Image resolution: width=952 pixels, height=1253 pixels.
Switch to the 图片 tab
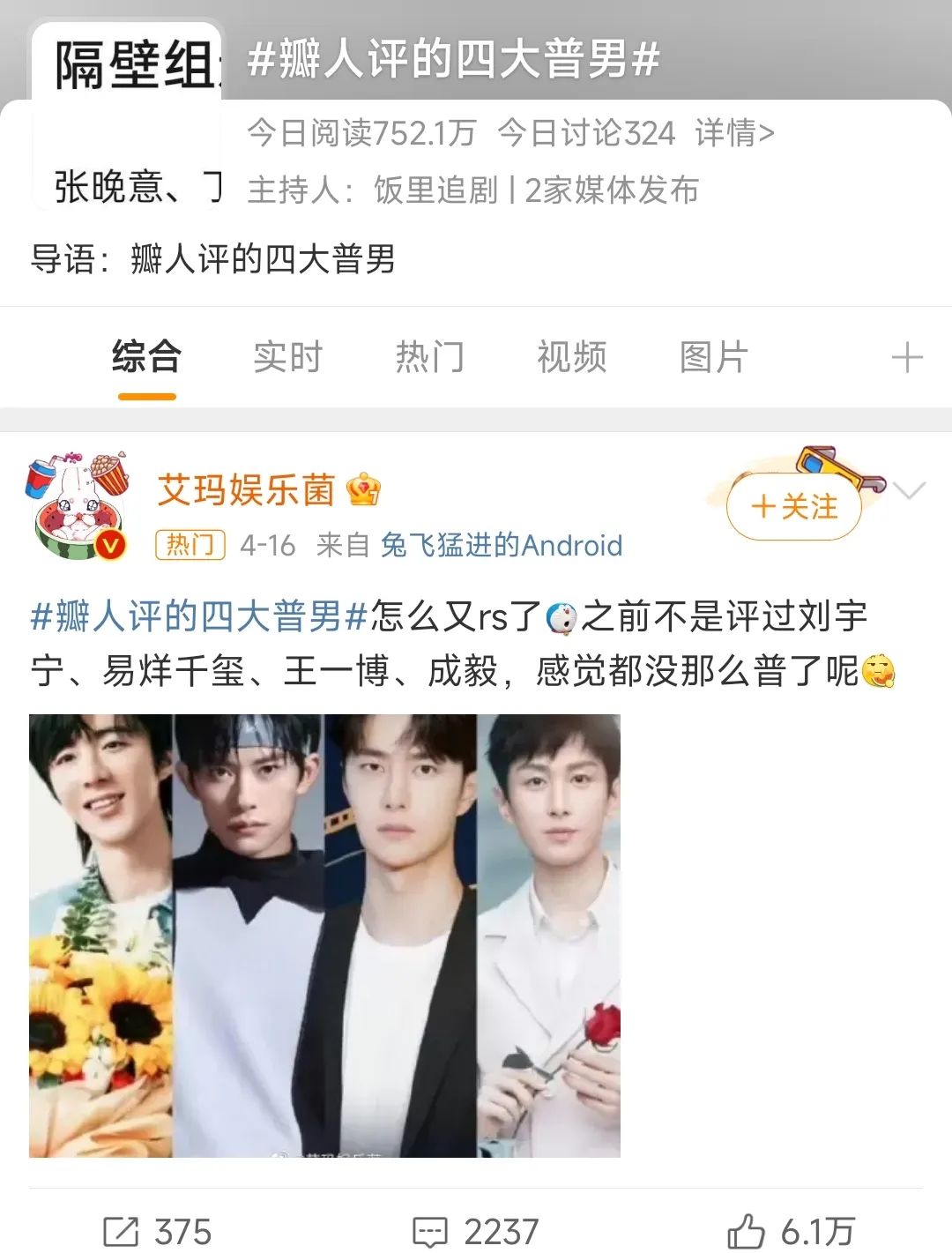pos(713,357)
